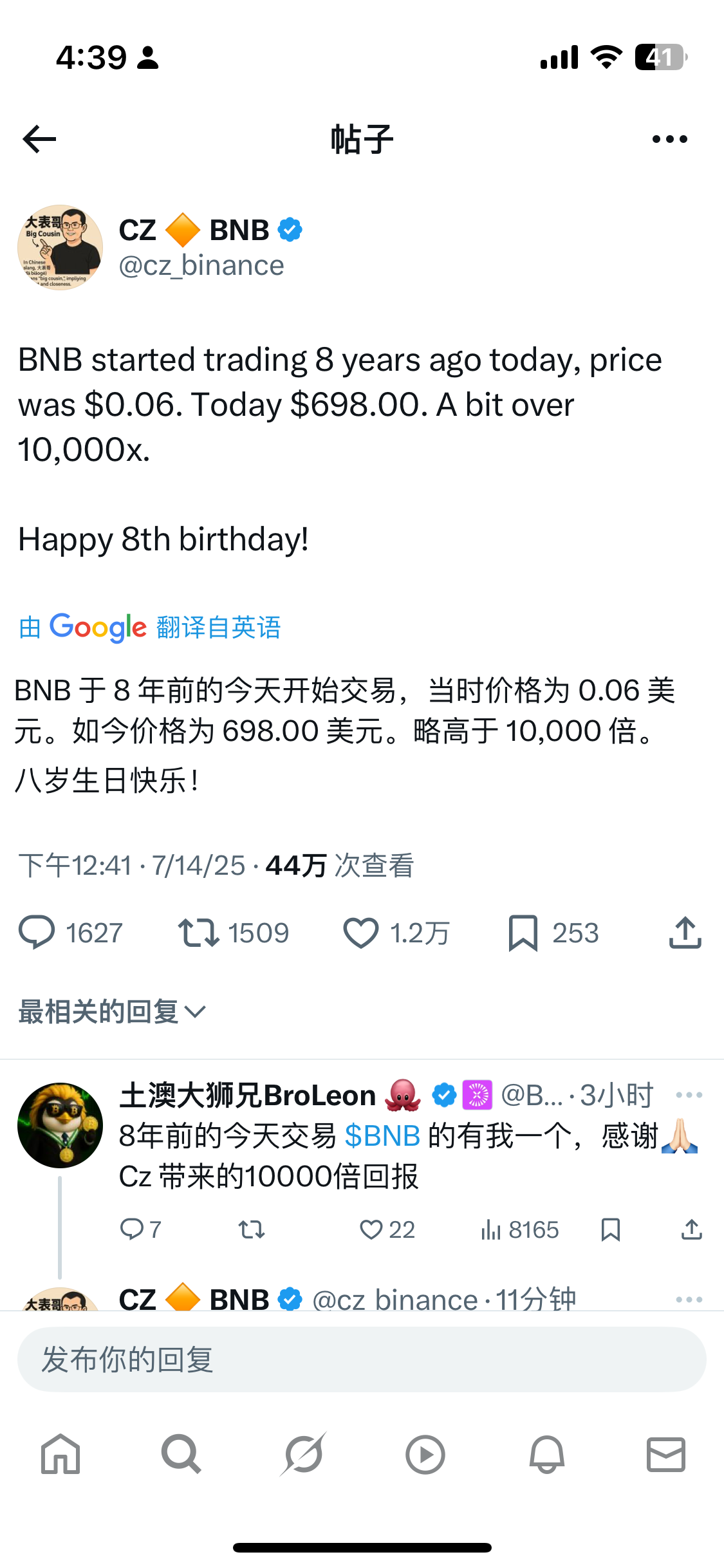Repost BroLeon's reply
The image size is (724, 1568).
[x=252, y=1230]
